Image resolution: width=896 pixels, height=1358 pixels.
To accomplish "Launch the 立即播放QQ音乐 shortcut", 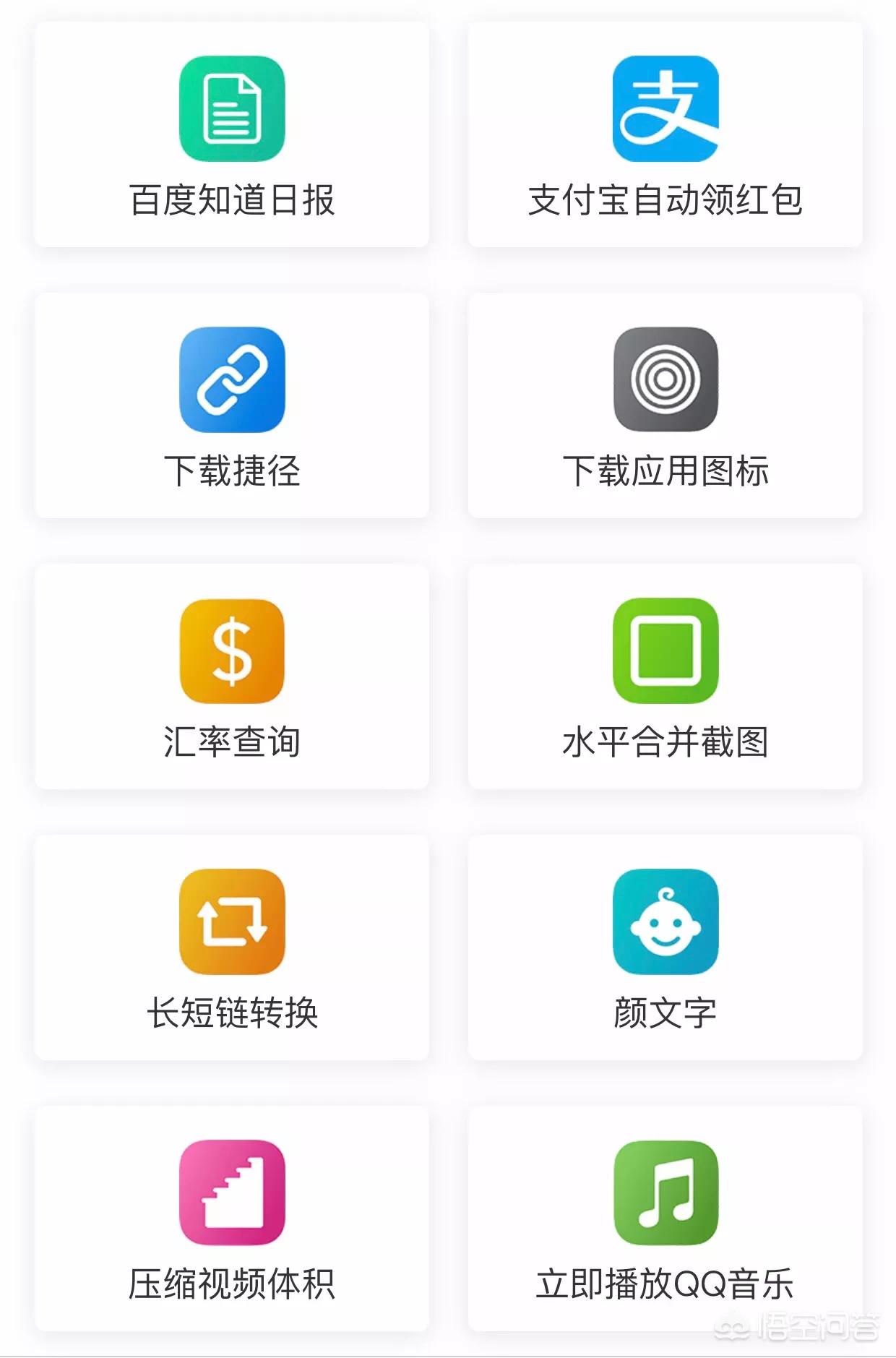I will pos(665,1219).
